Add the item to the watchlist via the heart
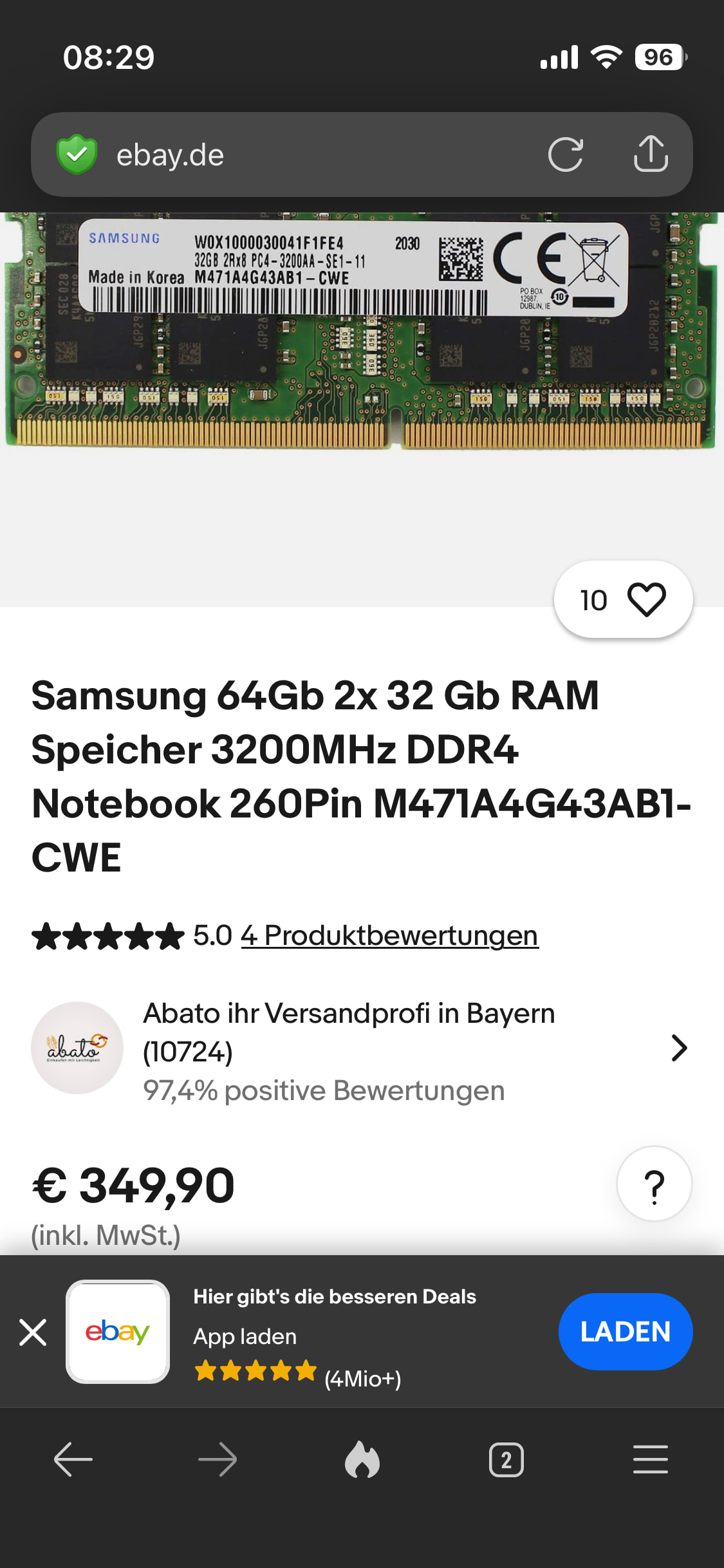The image size is (724, 1568). point(646,600)
